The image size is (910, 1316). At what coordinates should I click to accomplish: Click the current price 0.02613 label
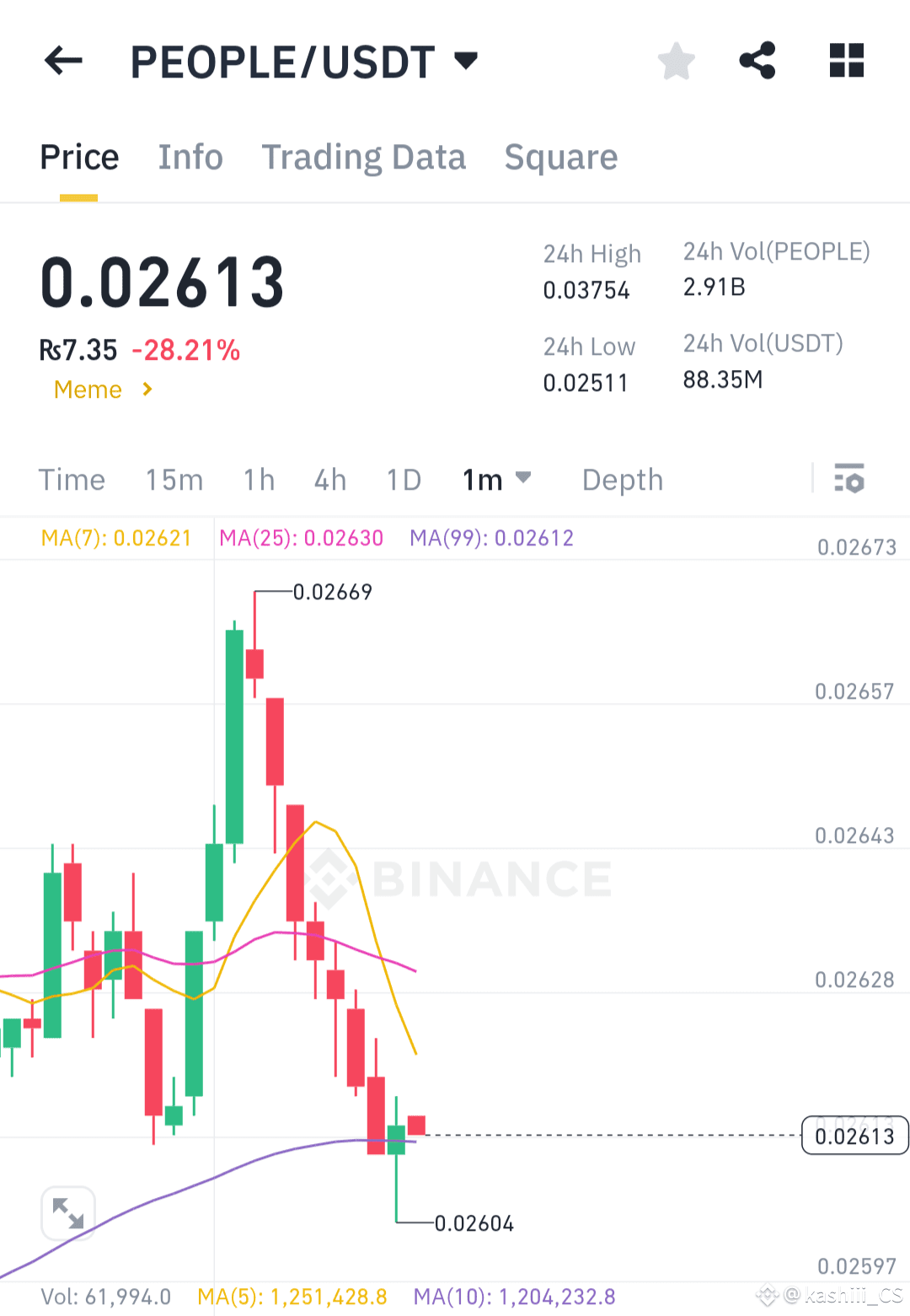(x=854, y=1136)
